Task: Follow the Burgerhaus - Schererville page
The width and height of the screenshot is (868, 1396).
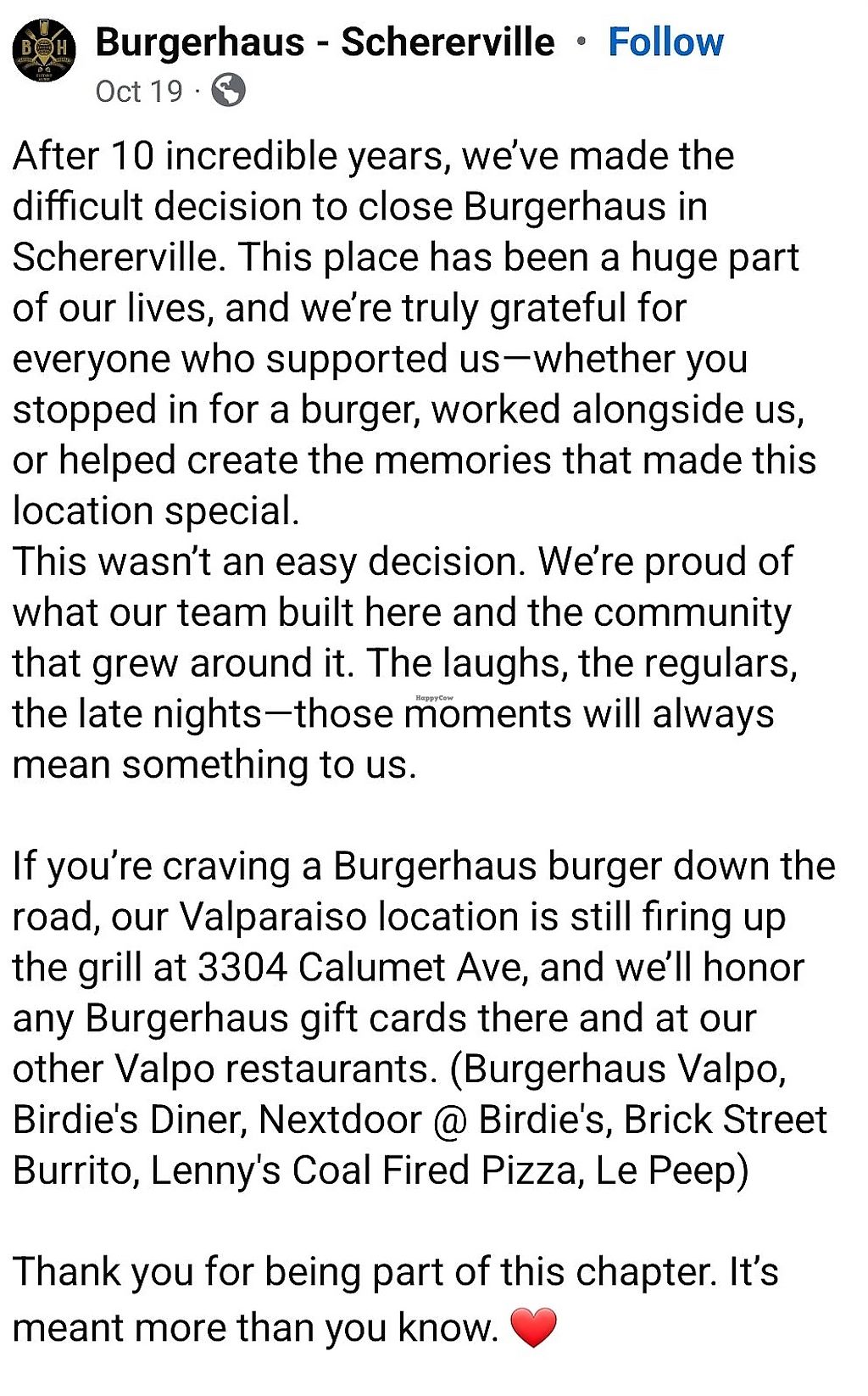Action: 665,42
